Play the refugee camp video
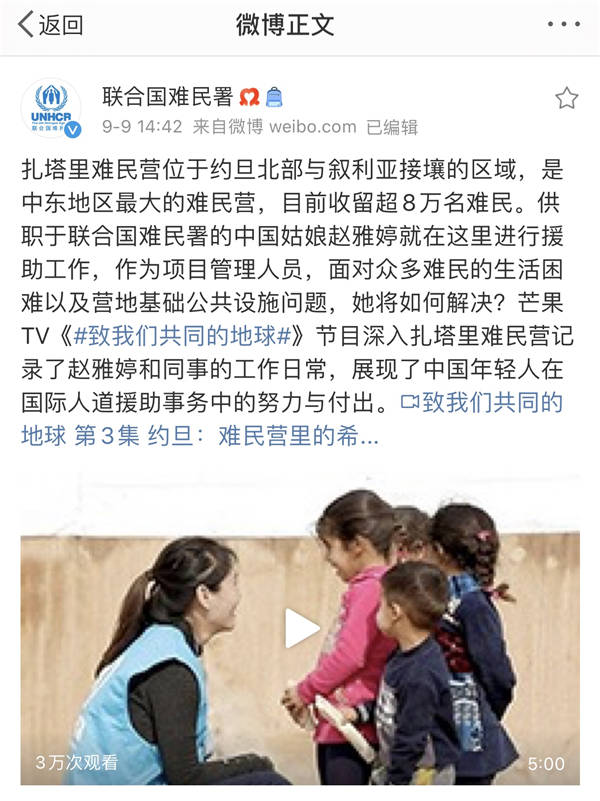600x801 pixels. [301, 628]
